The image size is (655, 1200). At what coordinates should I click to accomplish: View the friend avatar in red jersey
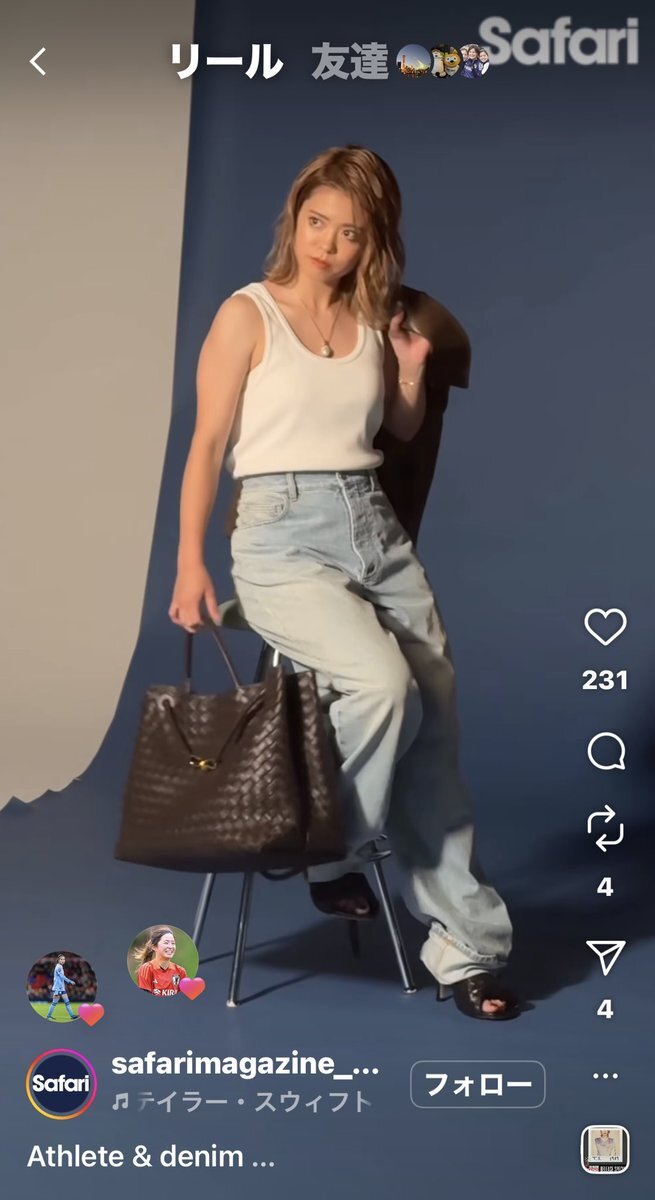(x=162, y=961)
